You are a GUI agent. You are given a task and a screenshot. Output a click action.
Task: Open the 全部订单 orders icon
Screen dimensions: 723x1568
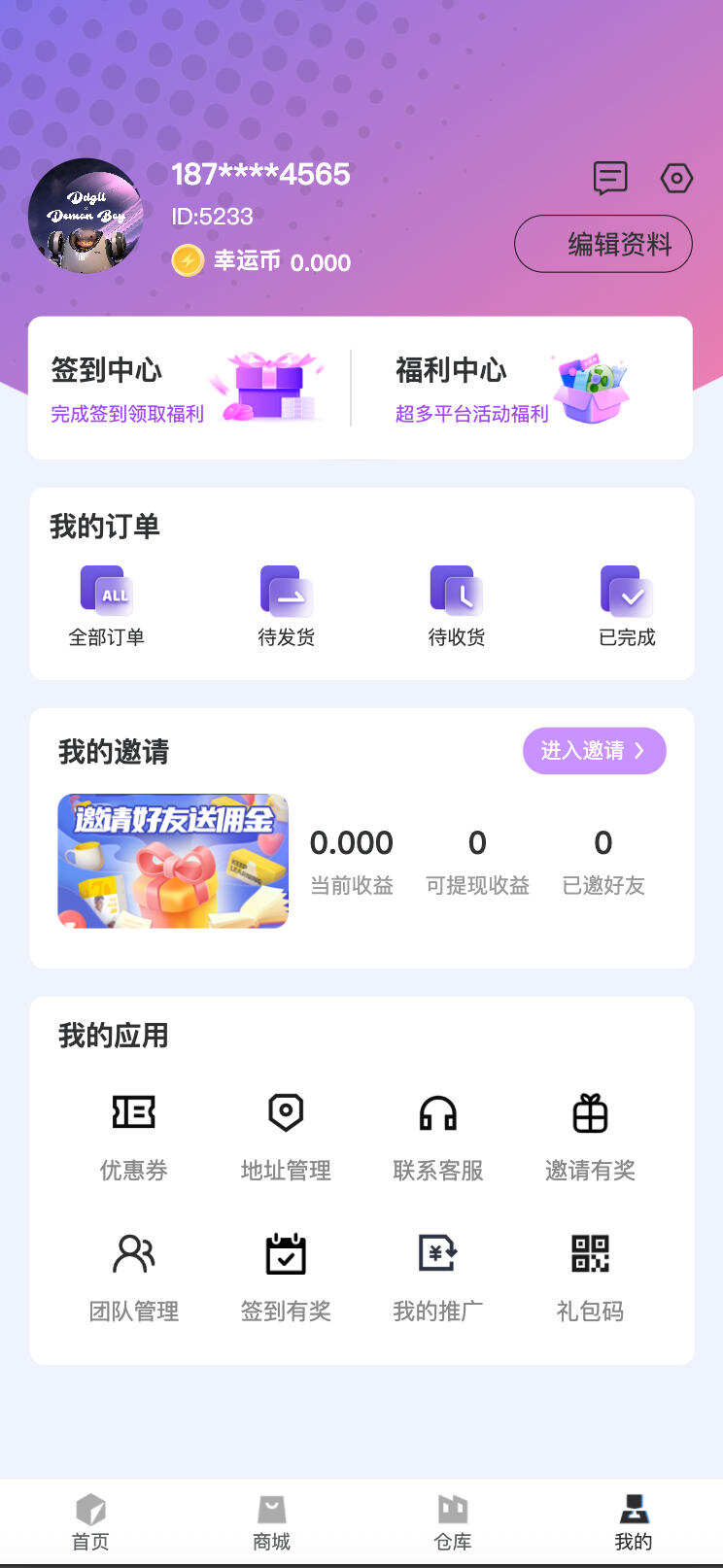tap(107, 591)
